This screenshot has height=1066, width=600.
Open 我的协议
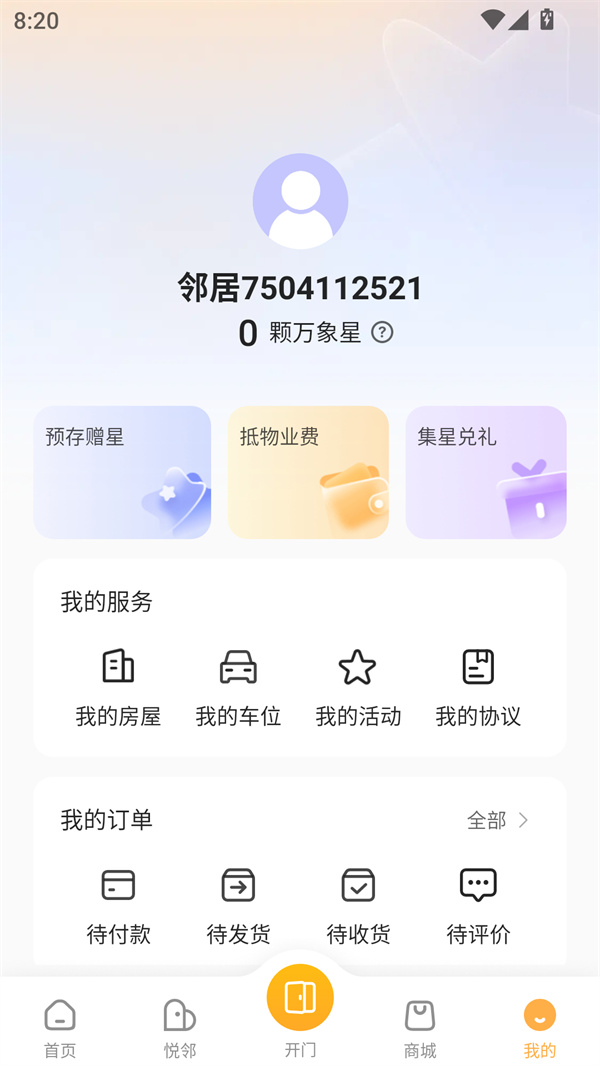pyautogui.click(x=478, y=688)
